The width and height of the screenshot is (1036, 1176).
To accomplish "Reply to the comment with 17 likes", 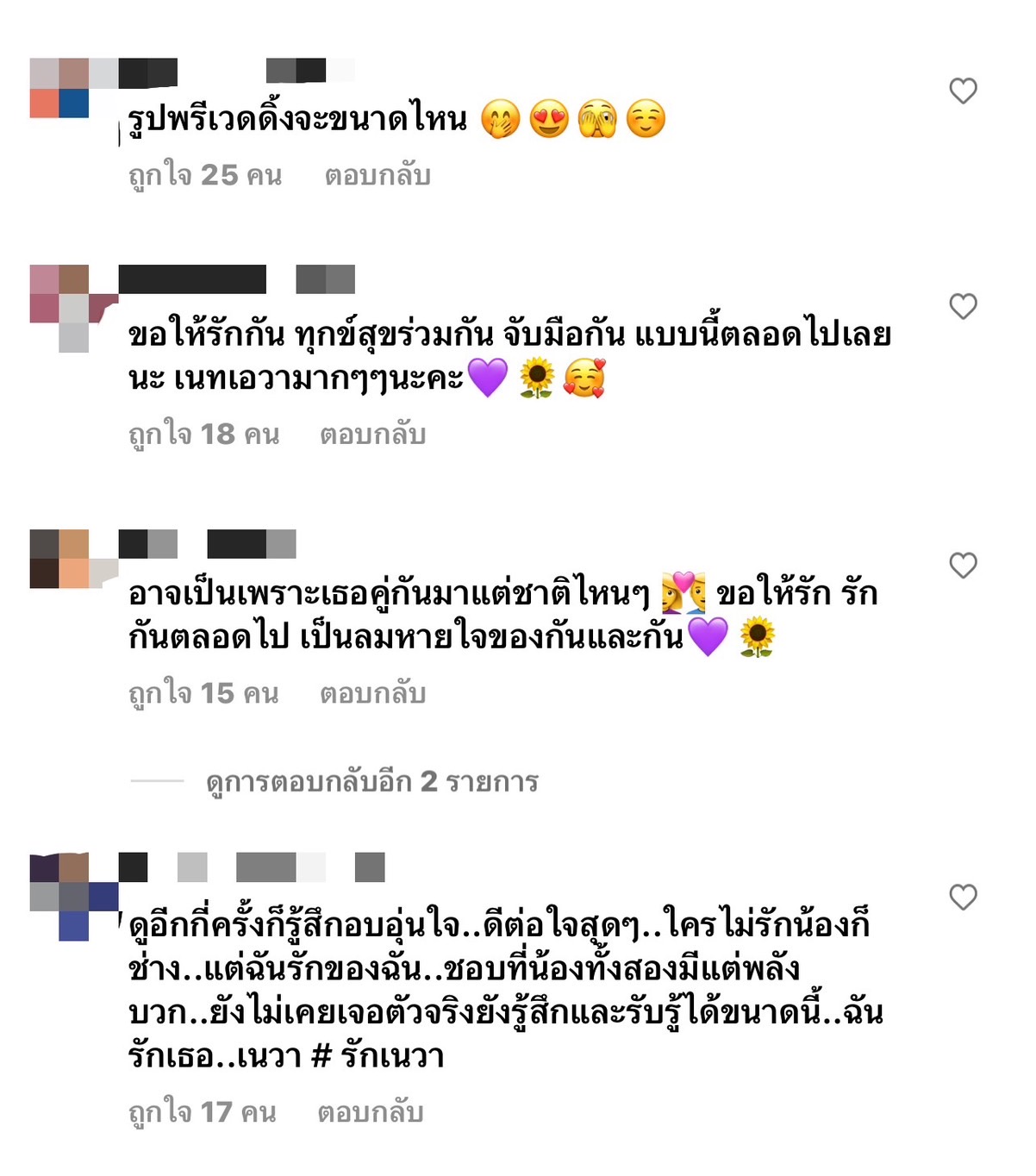I will (x=371, y=1112).
